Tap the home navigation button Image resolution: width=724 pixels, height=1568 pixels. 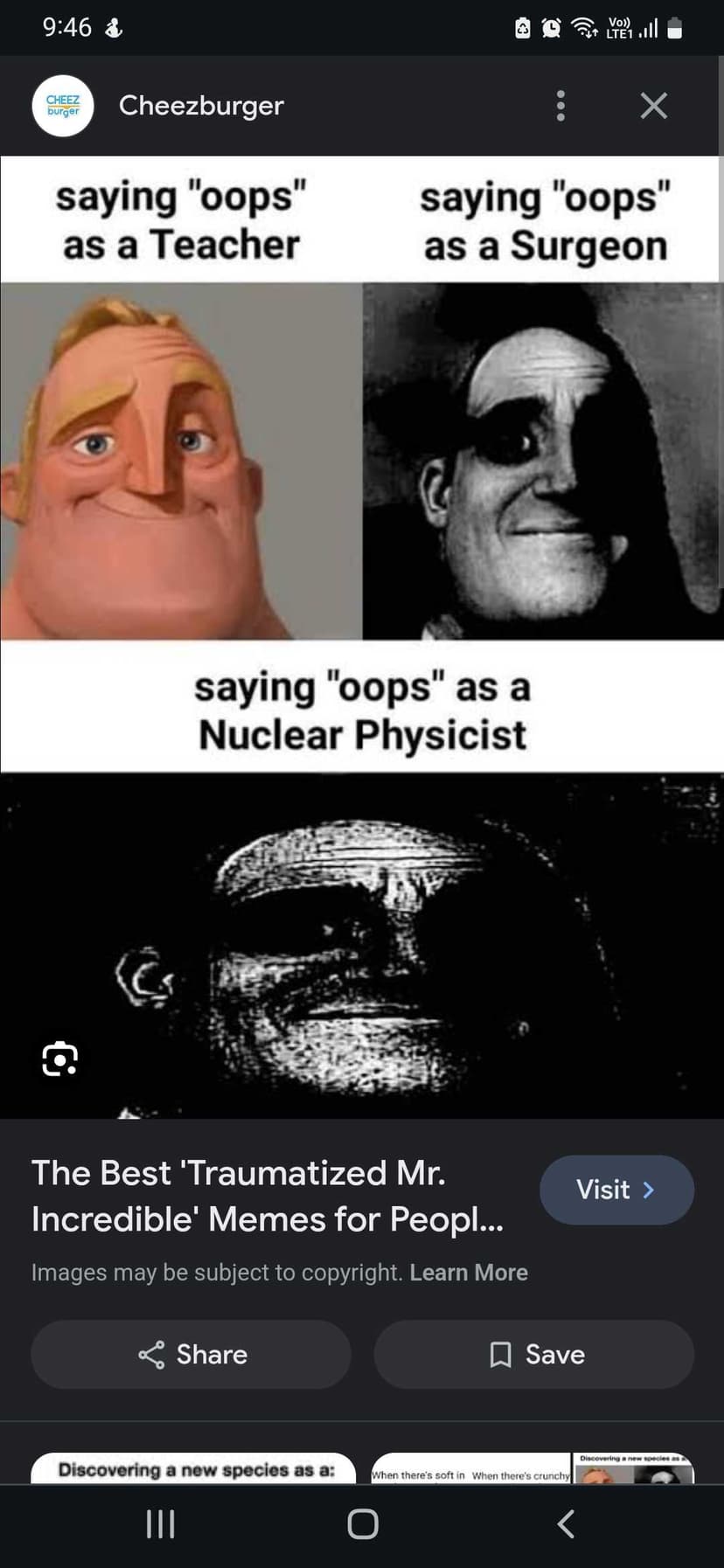tap(362, 1523)
